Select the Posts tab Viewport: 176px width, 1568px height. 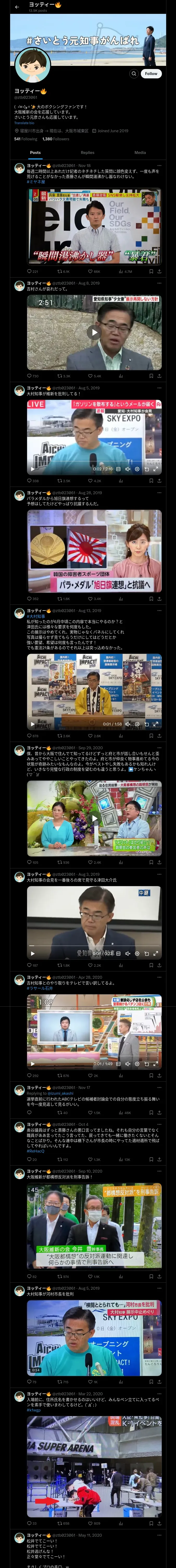coord(35,153)
